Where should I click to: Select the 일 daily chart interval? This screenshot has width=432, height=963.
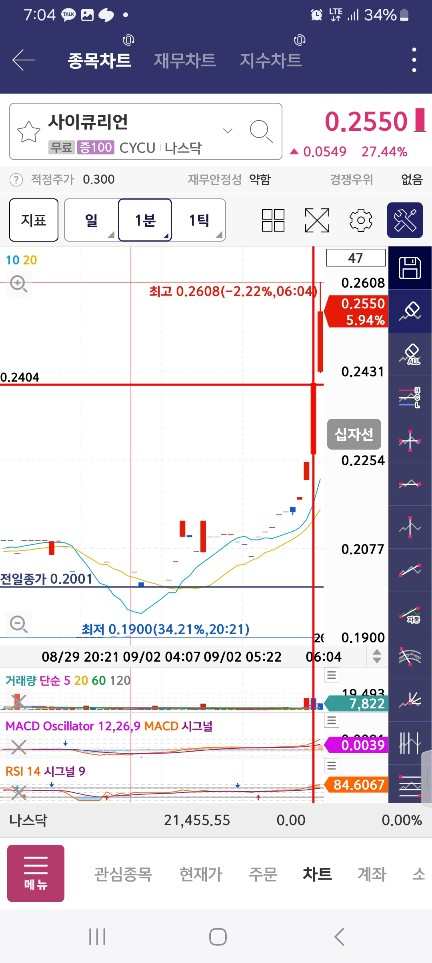coord(91,220)
